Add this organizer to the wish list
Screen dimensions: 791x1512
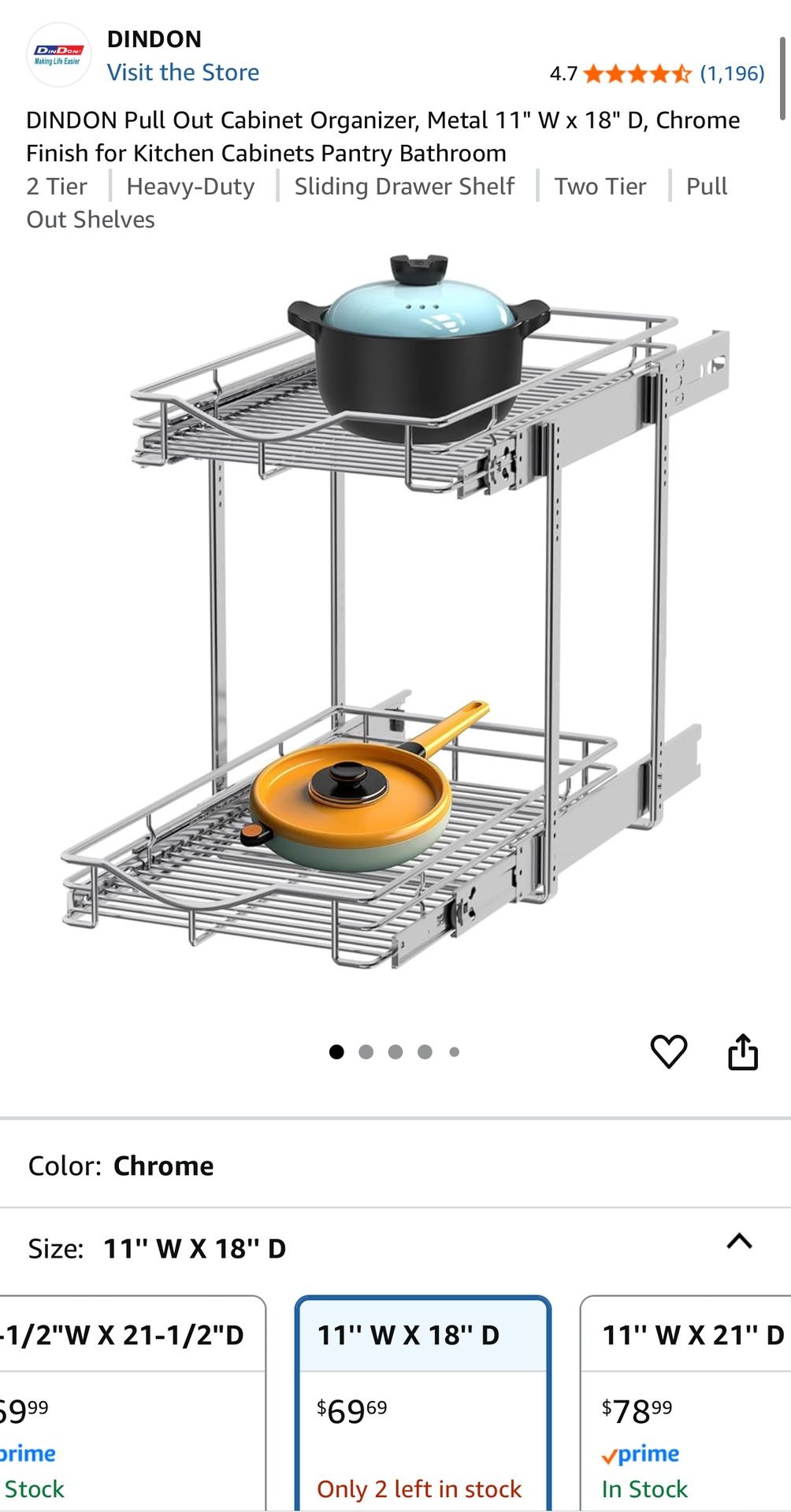[668, 1051]
